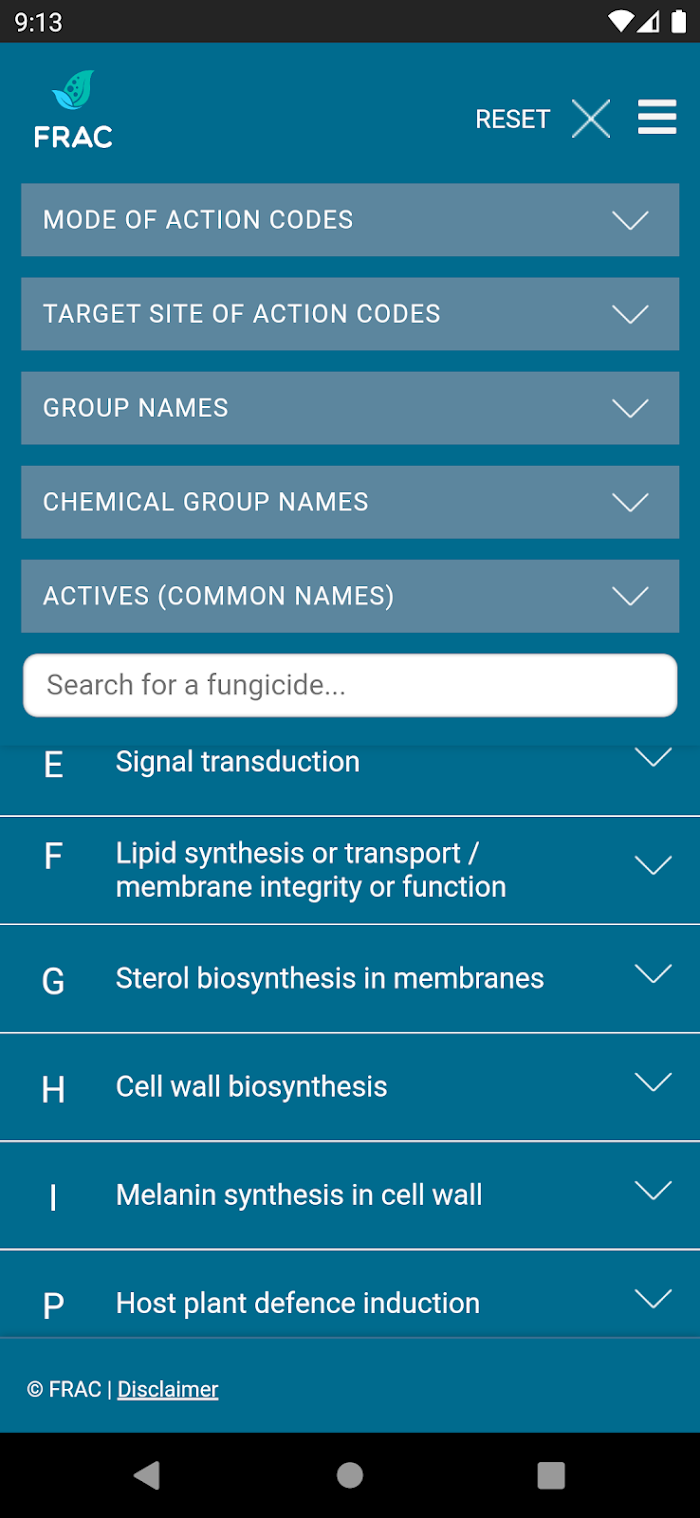Open the Group Names dropdown
The image size is (700, 1518).
point(350,408)
